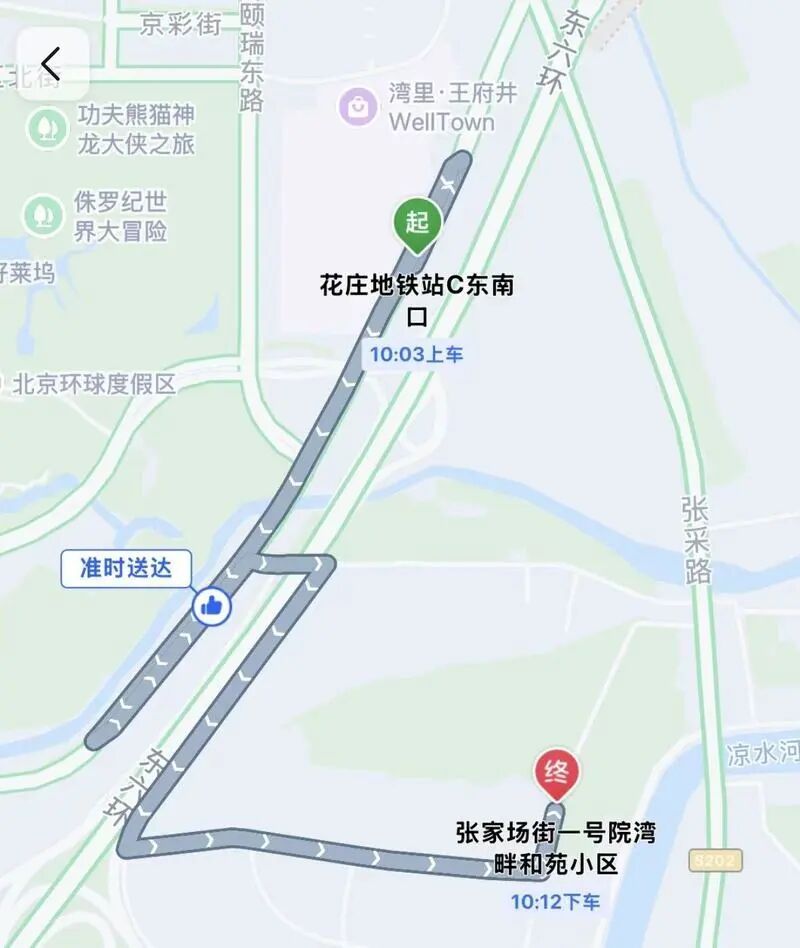Select the green 起 start pin
The height and width of the screenshot is (948, 800).
click(417, 222)
